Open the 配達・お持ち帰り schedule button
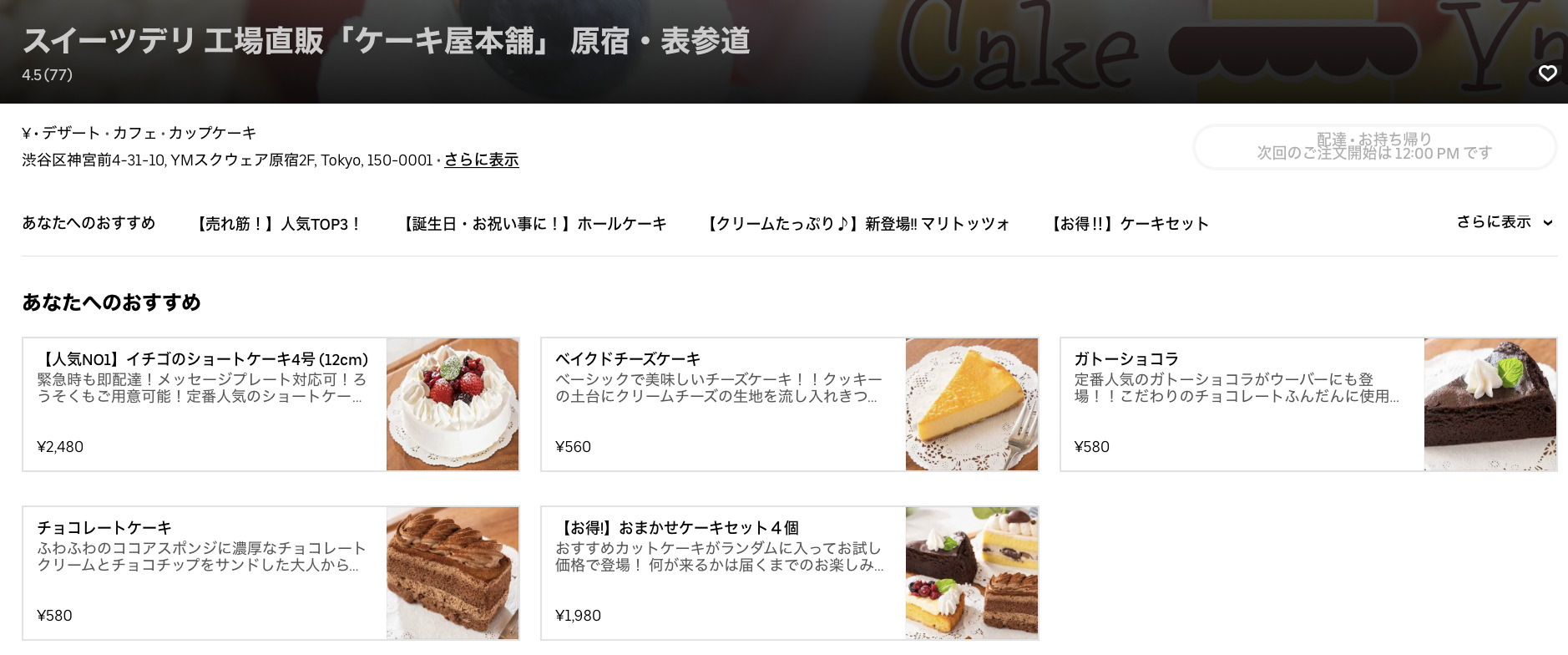The image size is (1568, 655). (x=1373, y=147)
